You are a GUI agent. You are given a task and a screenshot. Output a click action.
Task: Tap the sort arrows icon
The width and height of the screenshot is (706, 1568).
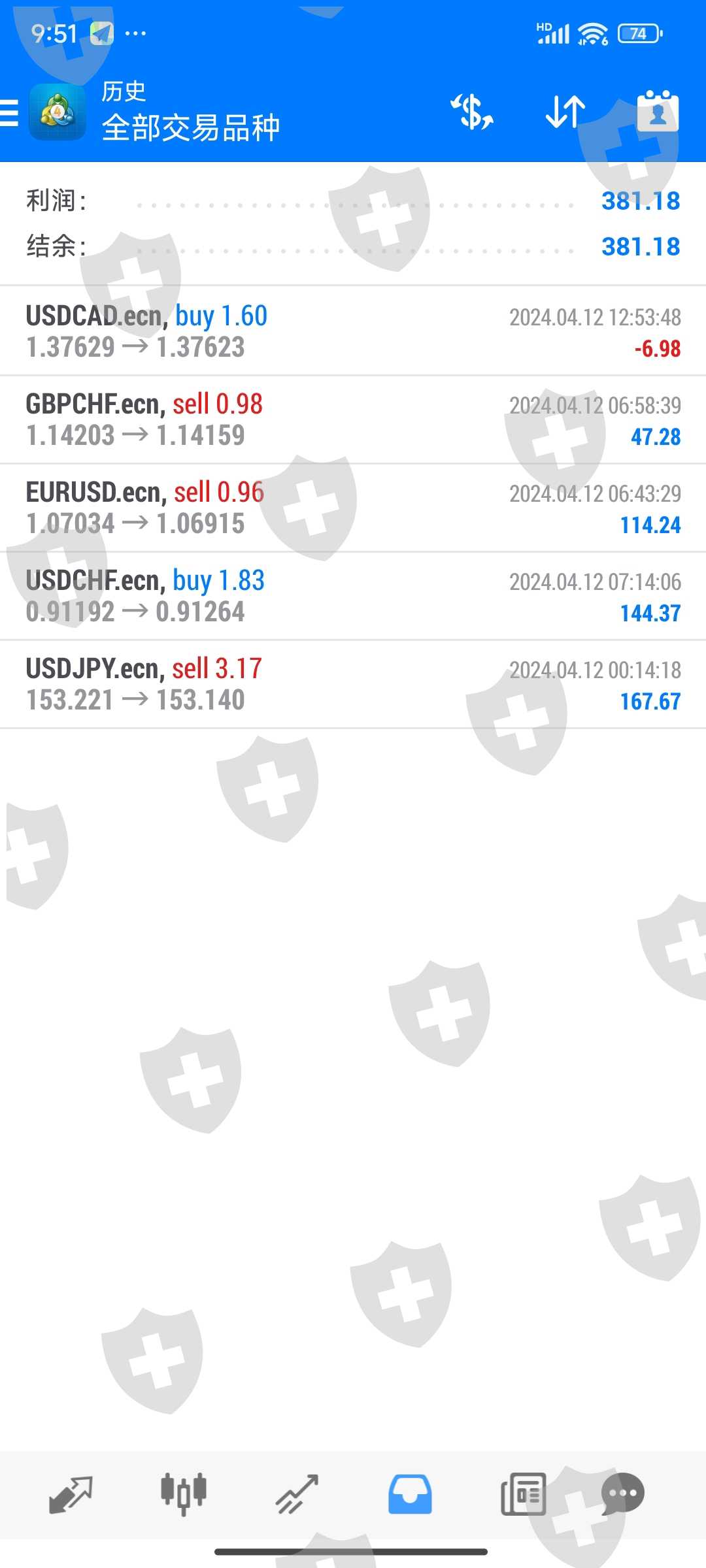565,112
